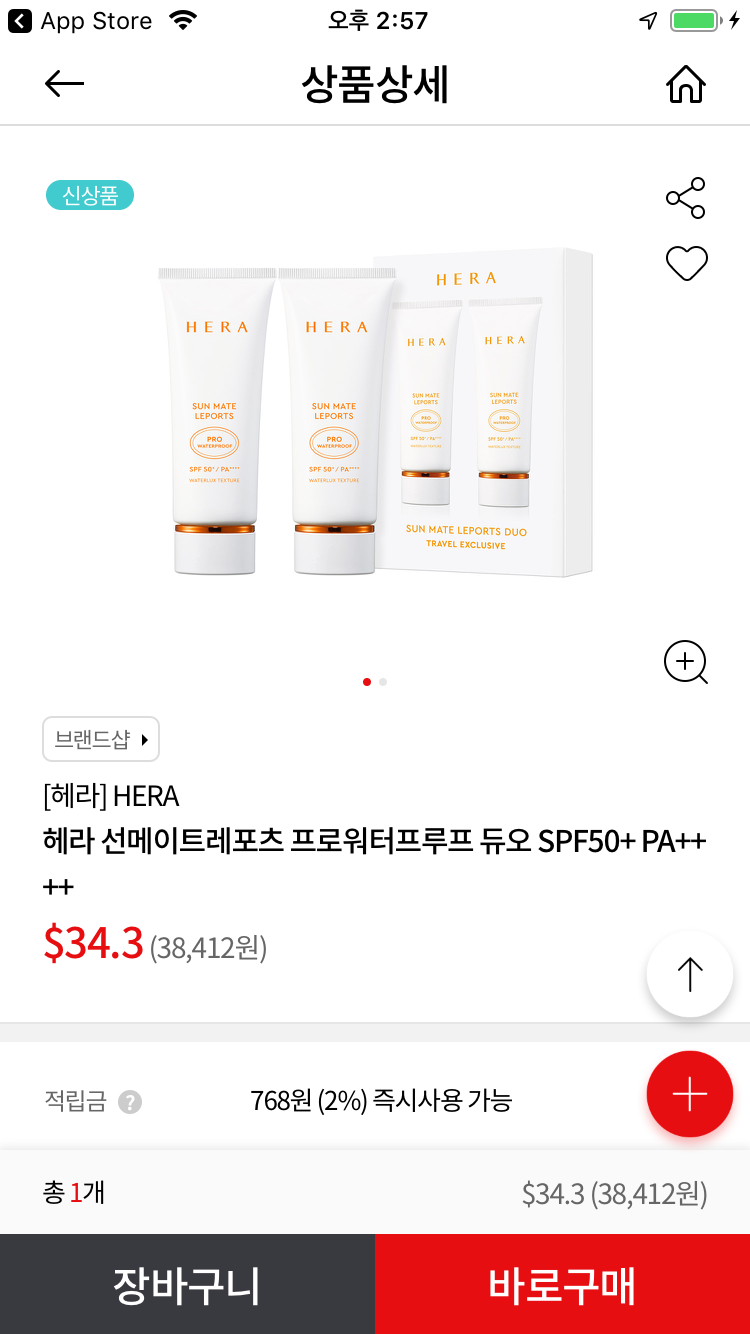Add item to 장바구니 cart
Viewport: 750px width, 1334px height.
click(187, 1284)
